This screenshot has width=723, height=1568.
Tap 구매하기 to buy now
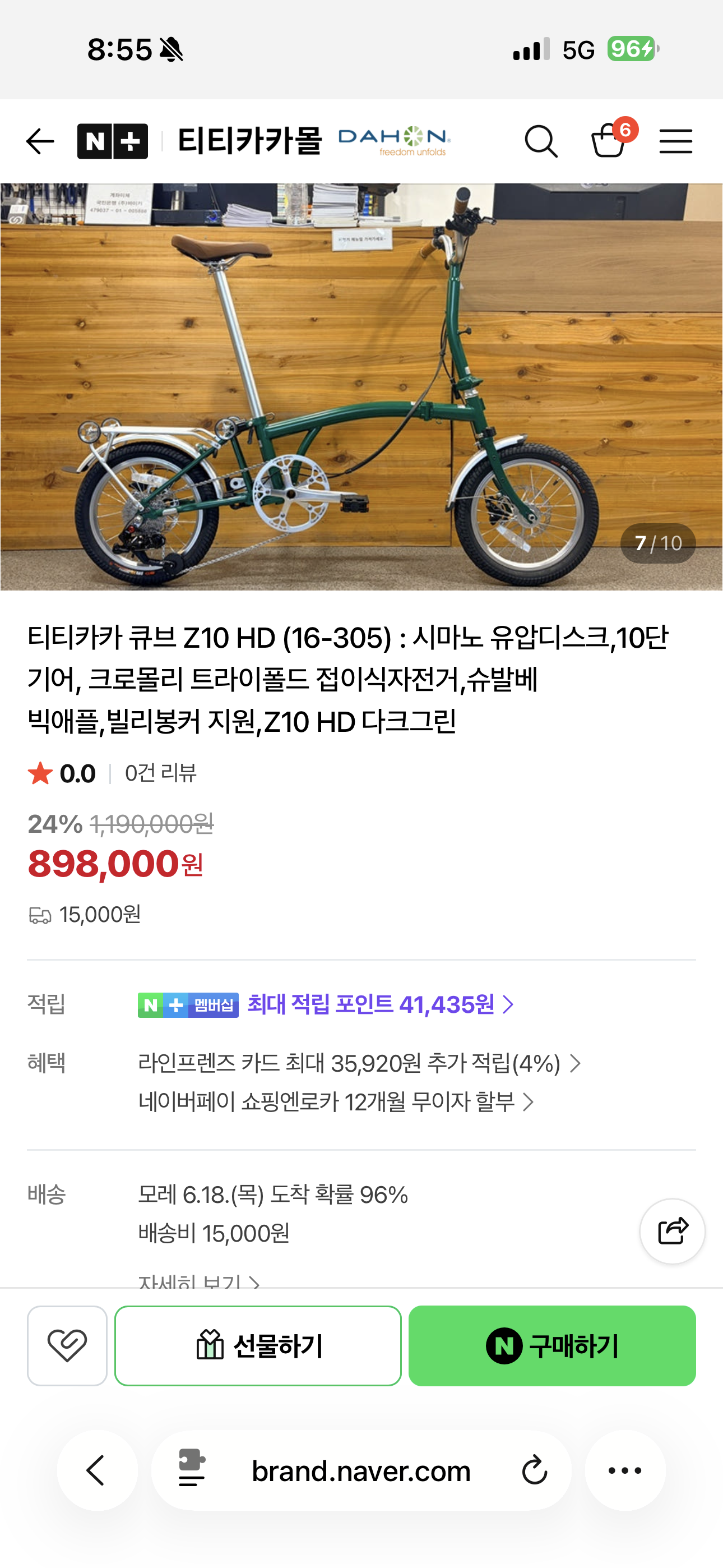(x=552, y=1345)
